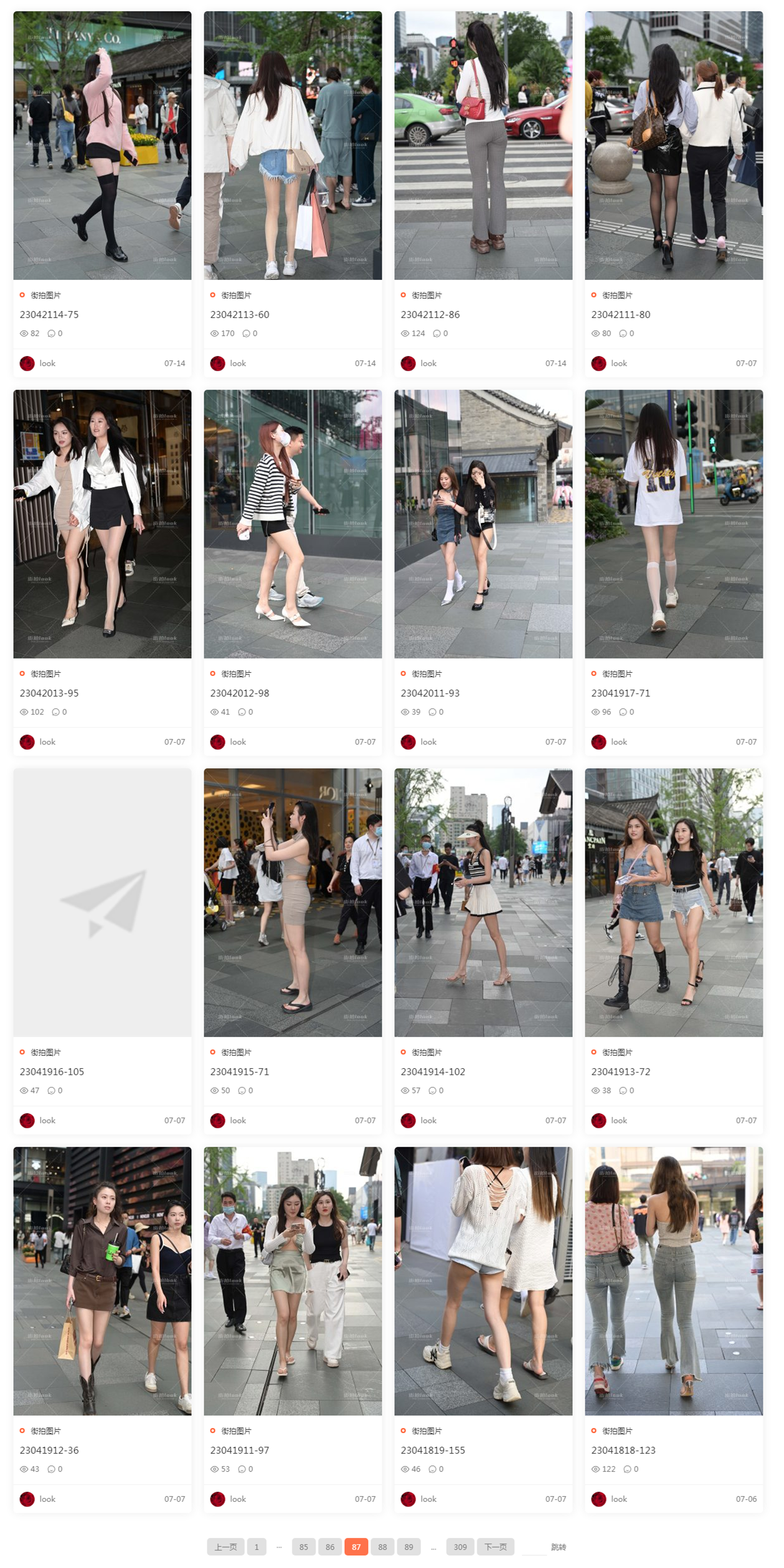784x1568 pixels.
Task: Jump to last page 309
Action: 460,1547
